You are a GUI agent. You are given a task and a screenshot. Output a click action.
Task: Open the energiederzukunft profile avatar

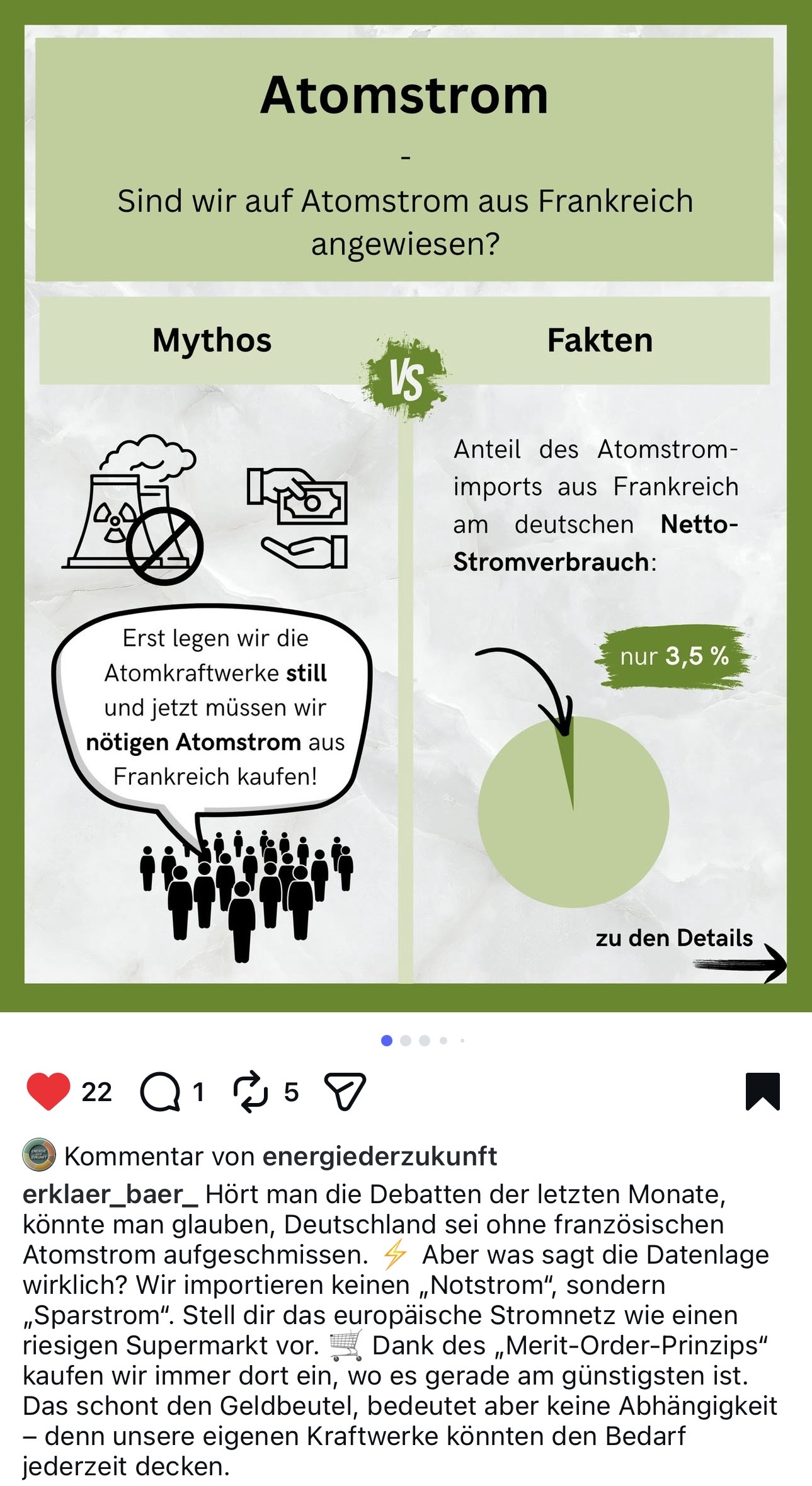coord(39,1155)
